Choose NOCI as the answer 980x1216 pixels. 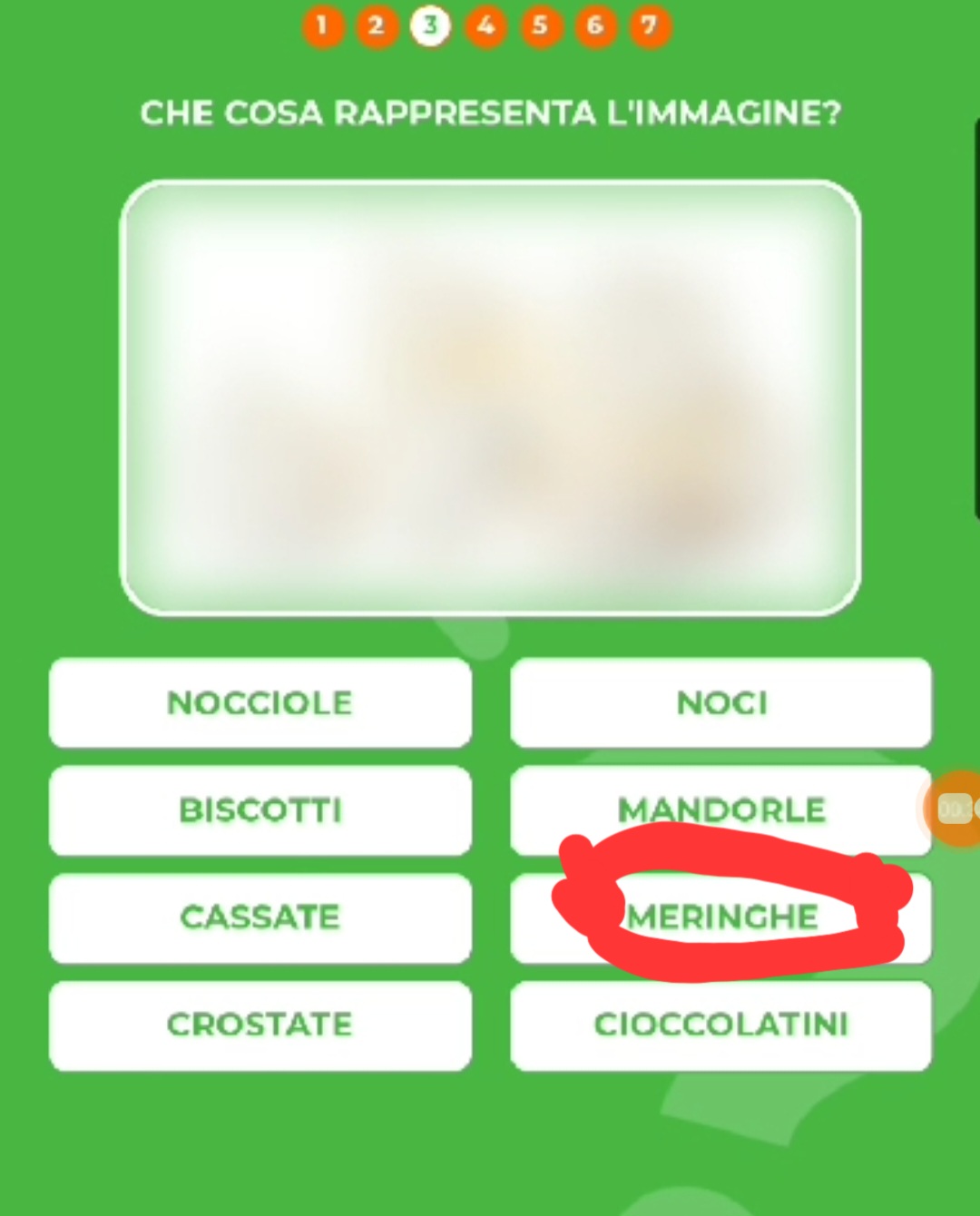(721, 703)
